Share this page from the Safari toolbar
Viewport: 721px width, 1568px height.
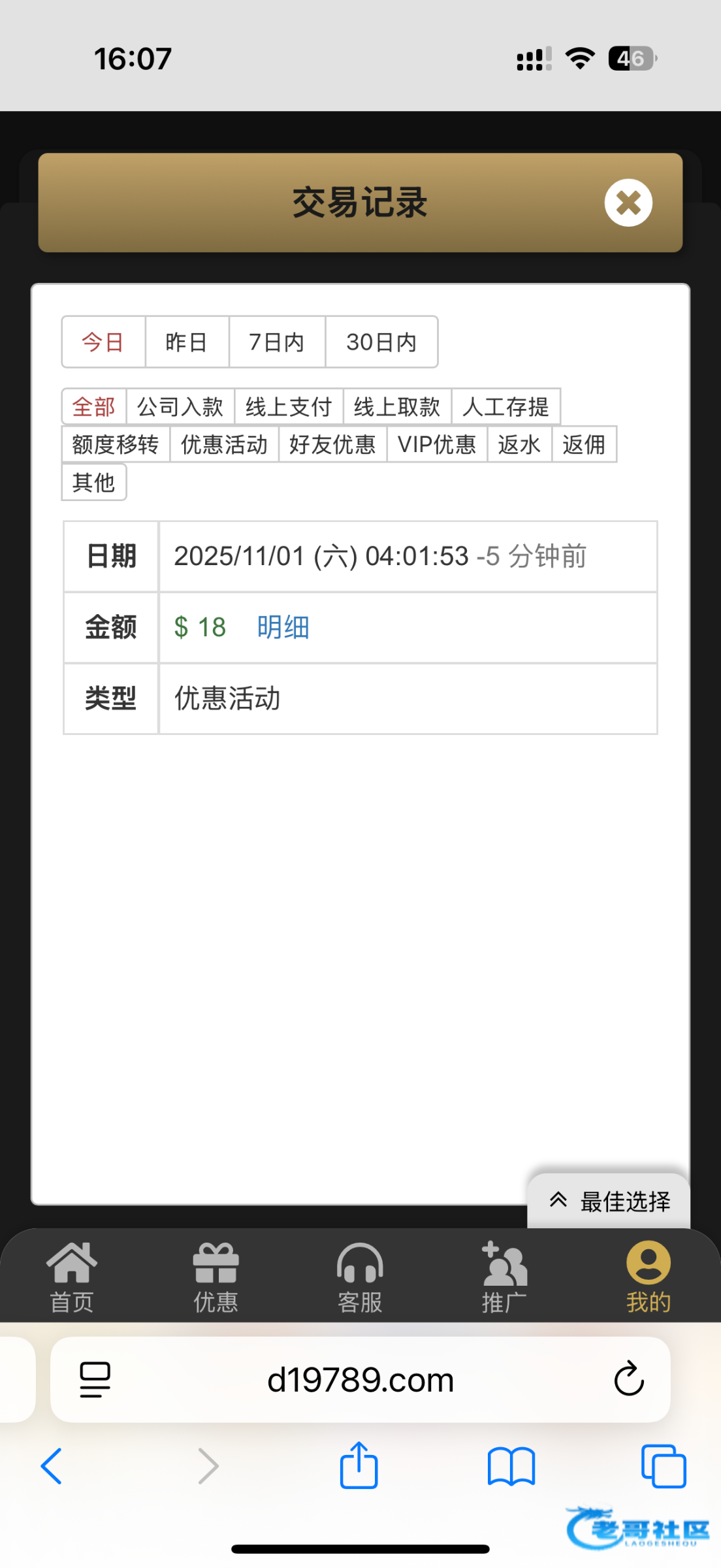coord(359,1465)
